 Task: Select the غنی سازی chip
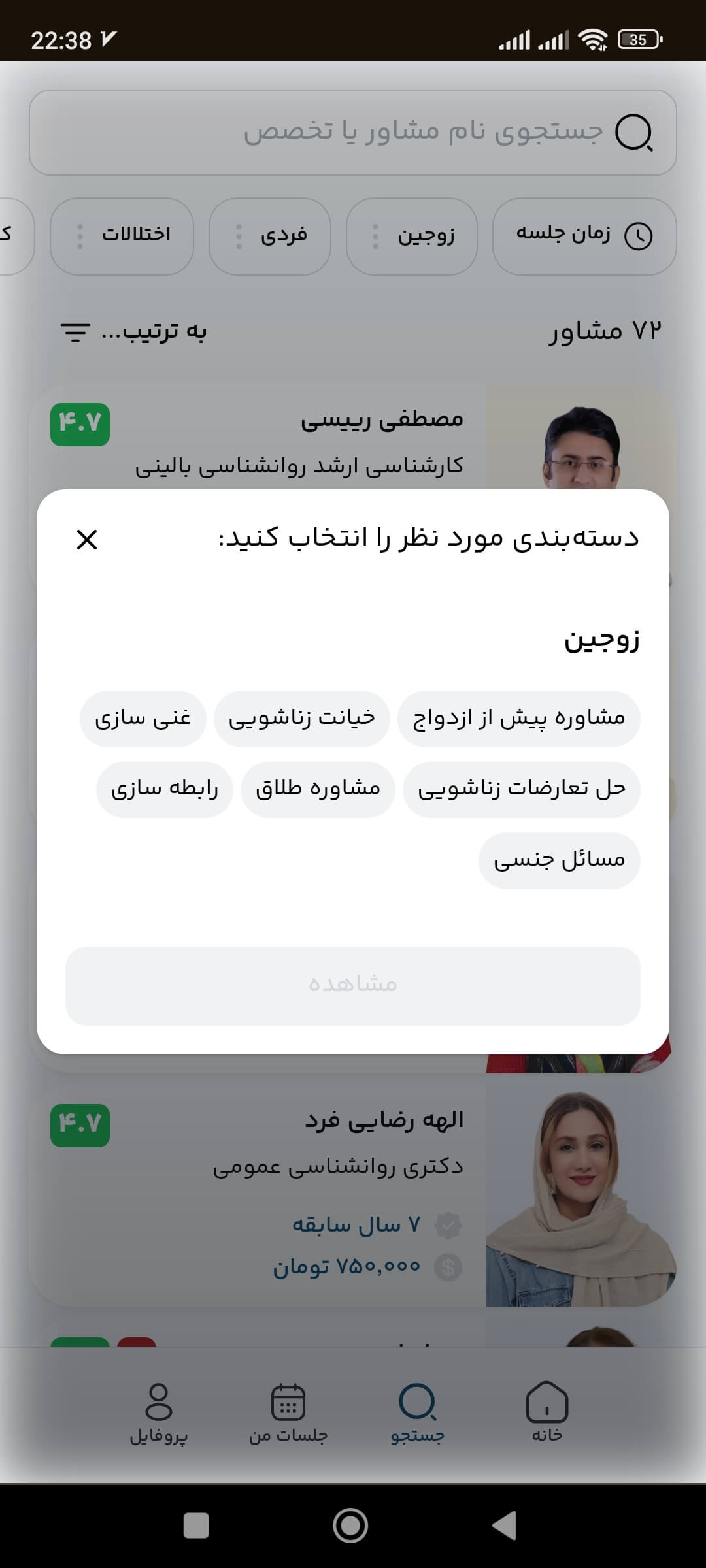143,719
